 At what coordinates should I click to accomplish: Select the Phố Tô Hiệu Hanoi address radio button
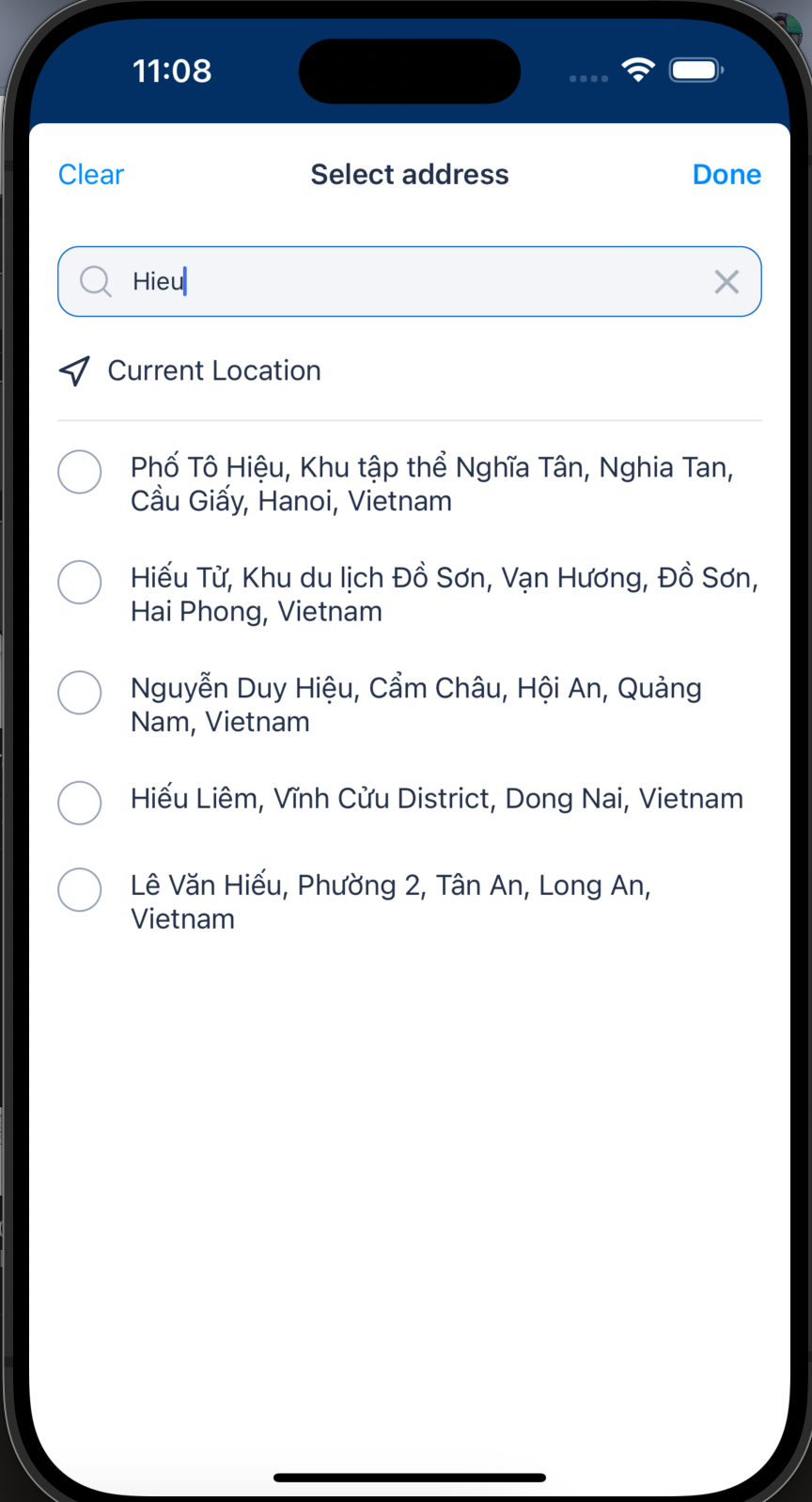80,472
